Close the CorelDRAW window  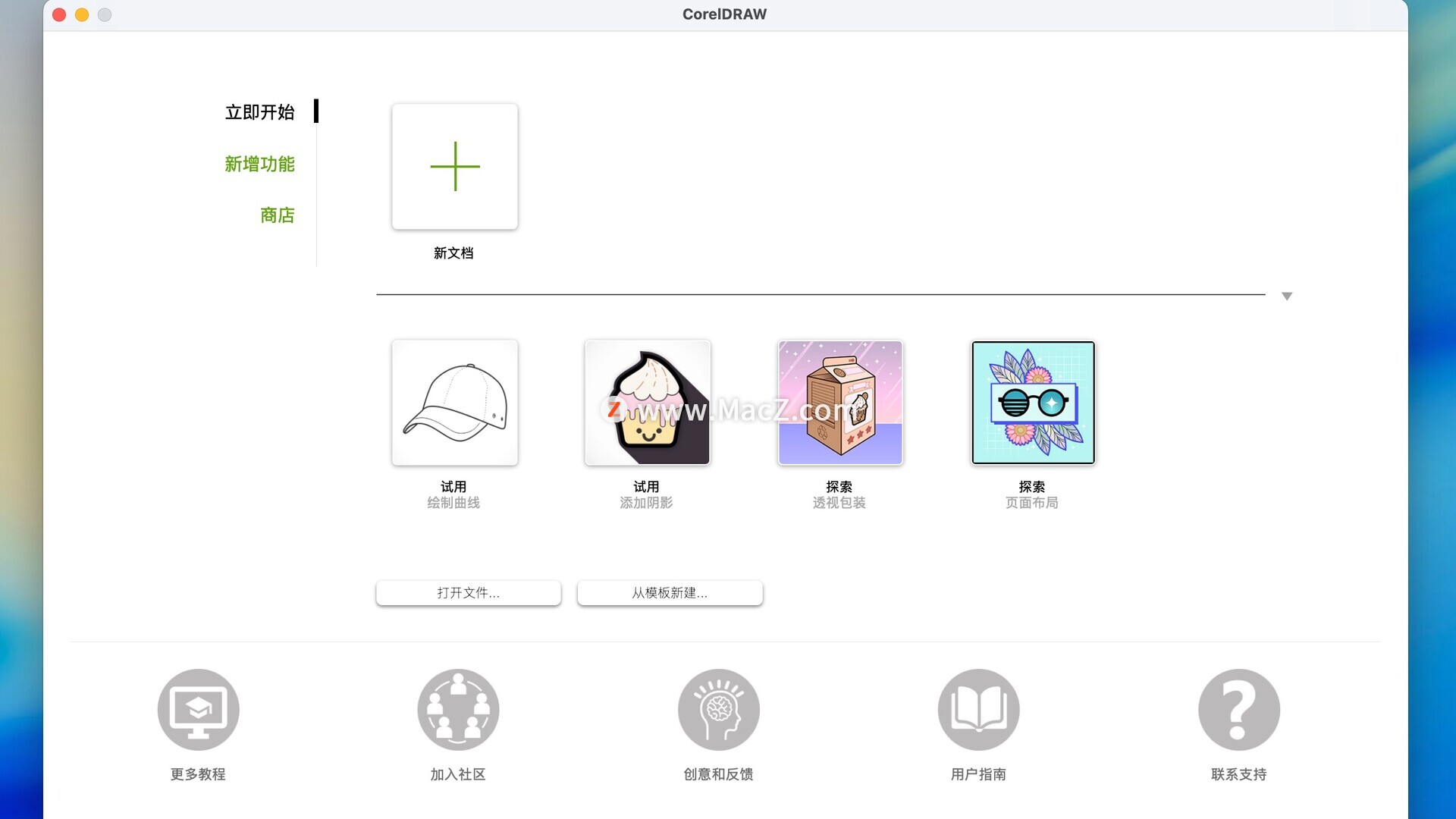coord(59,14)
